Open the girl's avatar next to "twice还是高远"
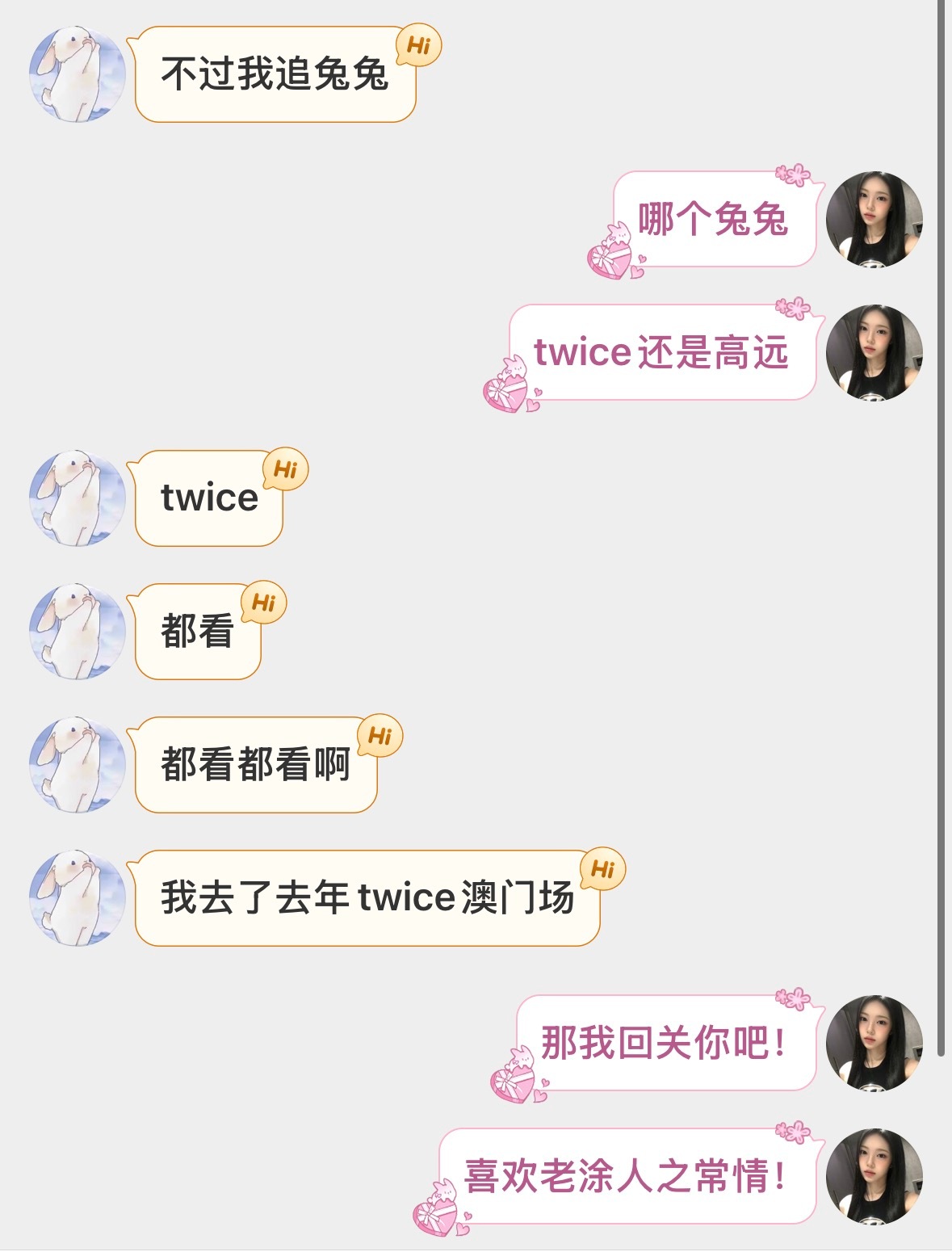 [x=873, y=352]
